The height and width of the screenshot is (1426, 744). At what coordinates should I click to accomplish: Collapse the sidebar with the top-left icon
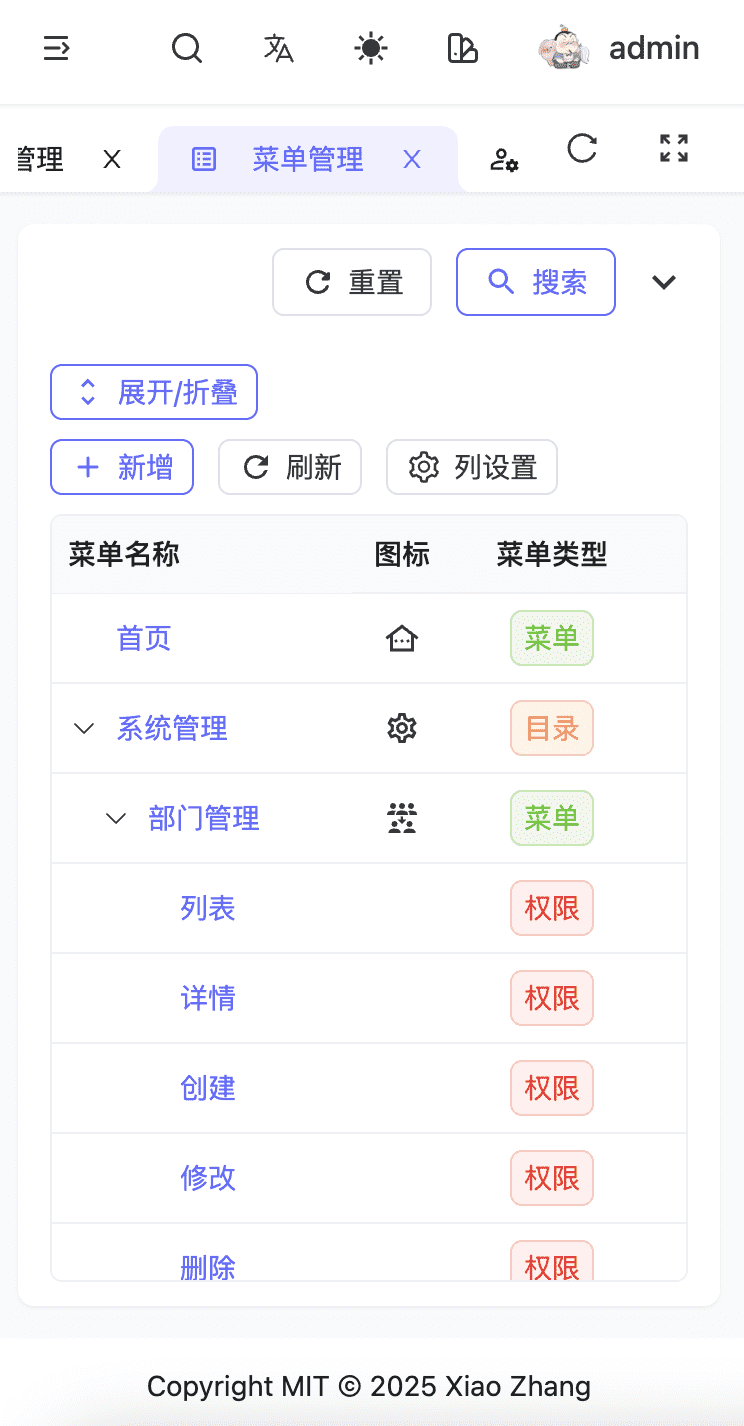[x=56, y=47]
